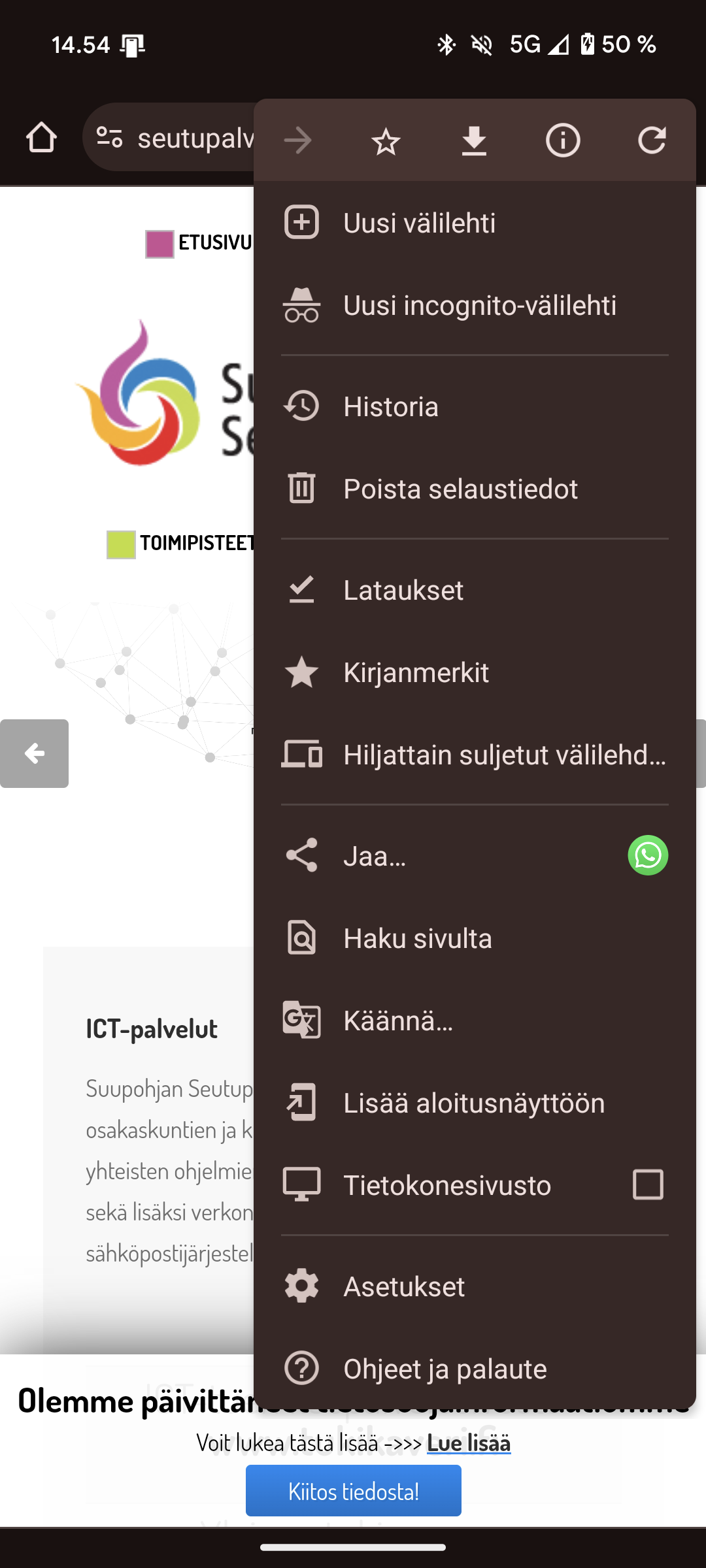Open Kirjanmerkit
The image size is (706, 1568).
click(x=416, y=672)
